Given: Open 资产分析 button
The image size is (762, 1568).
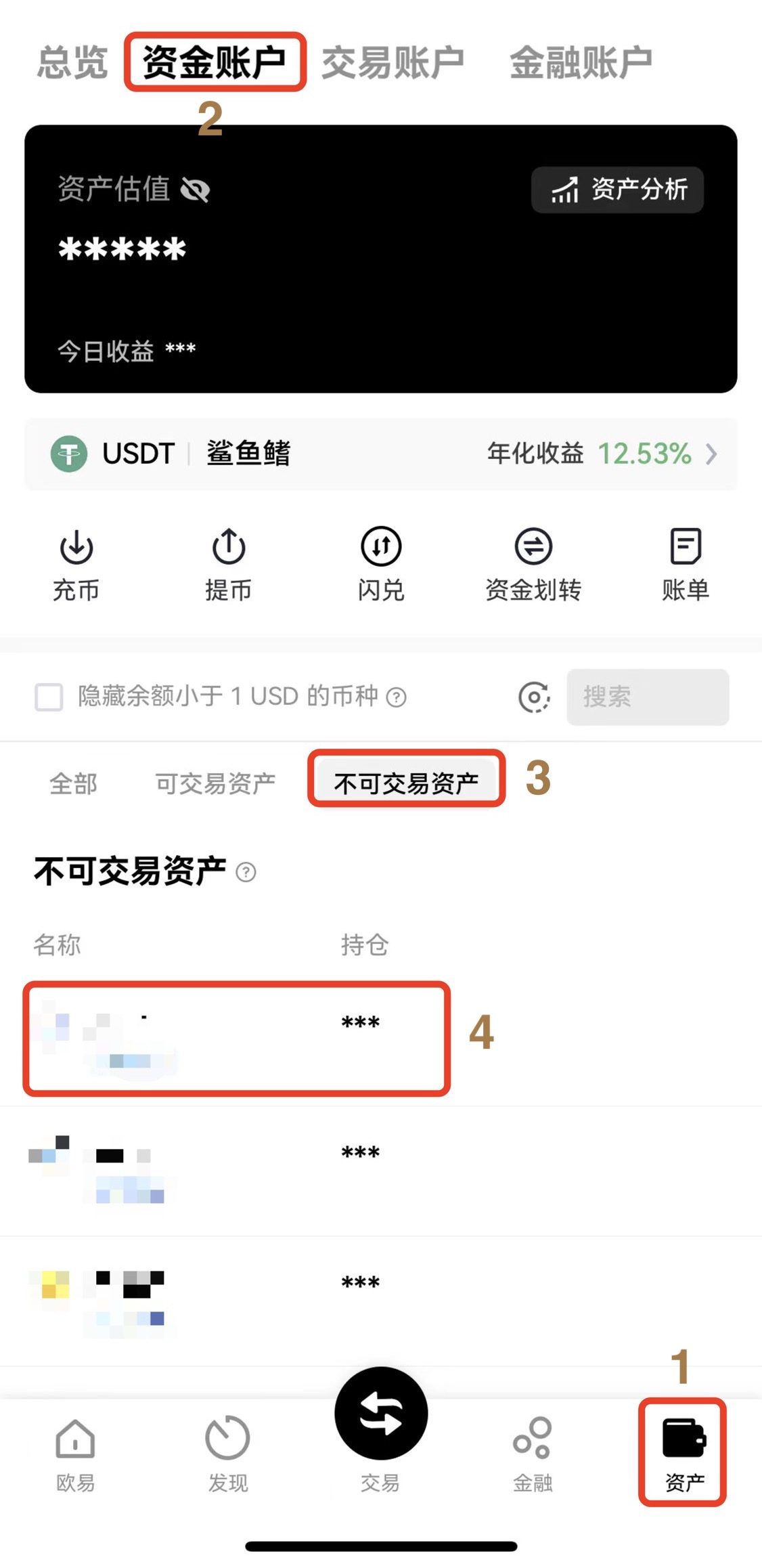Looking at the screenshot, I should (617, 190).
